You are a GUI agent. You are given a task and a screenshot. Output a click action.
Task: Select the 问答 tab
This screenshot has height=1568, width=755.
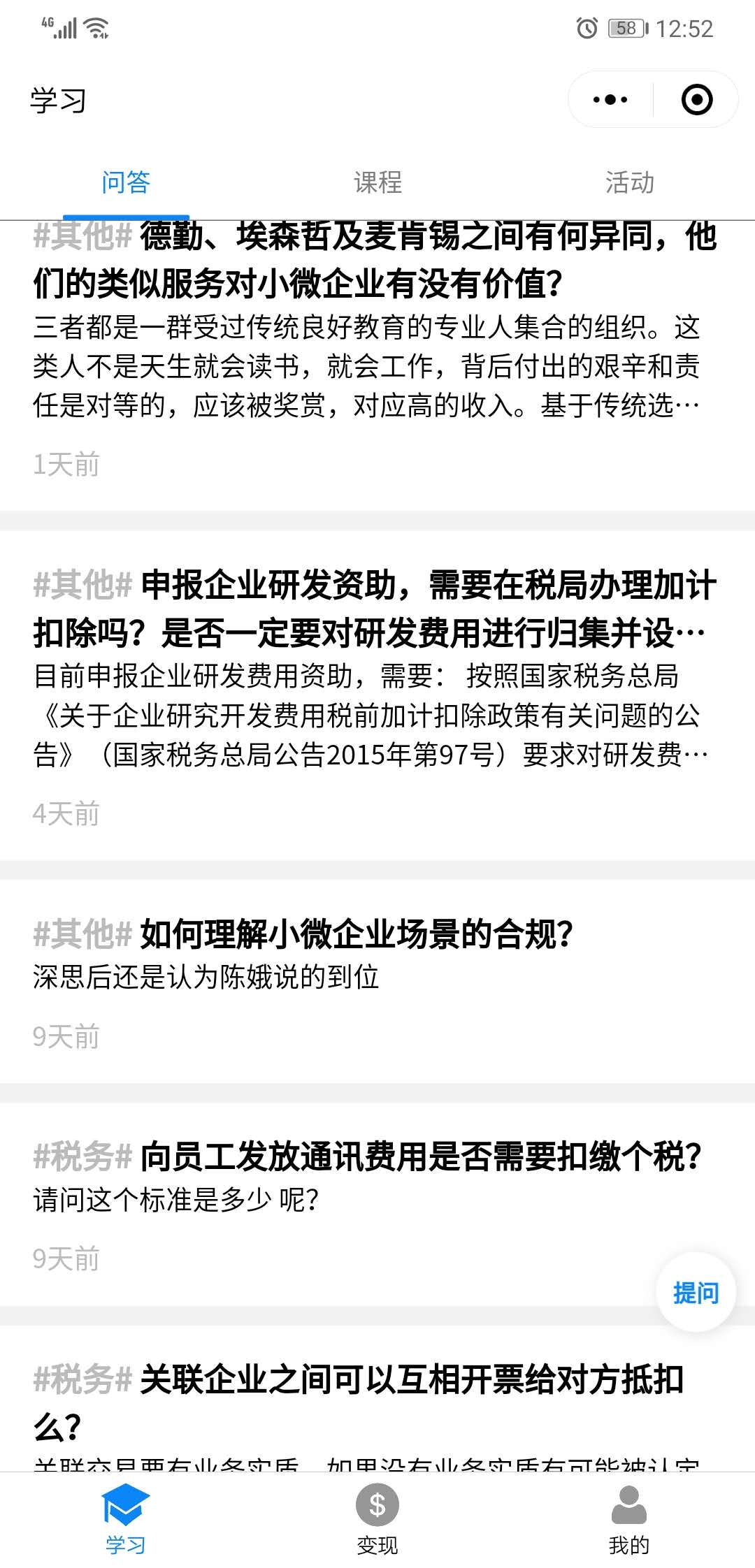[x=126, y=182]
